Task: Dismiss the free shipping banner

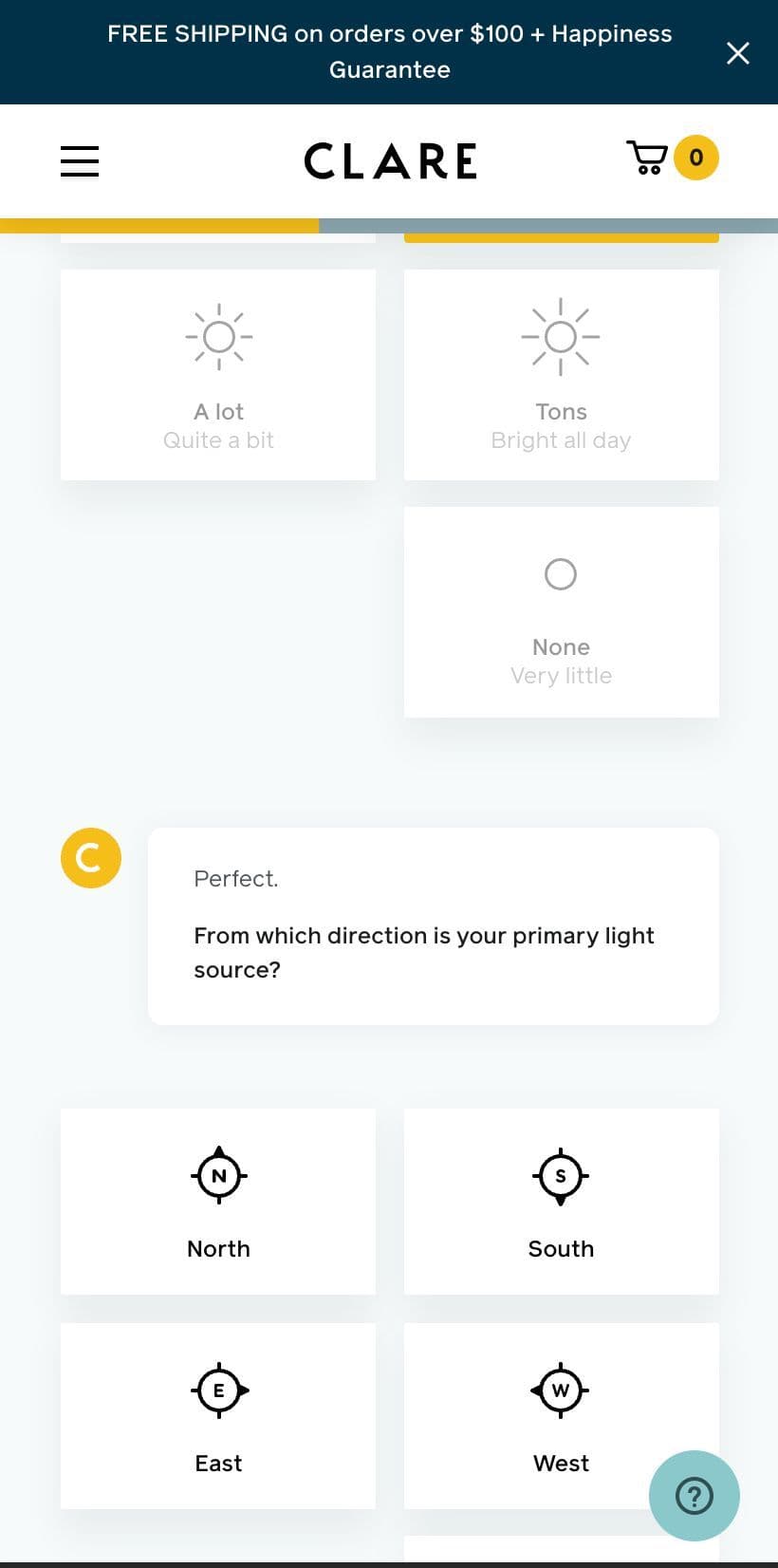Action: (737, 53)
